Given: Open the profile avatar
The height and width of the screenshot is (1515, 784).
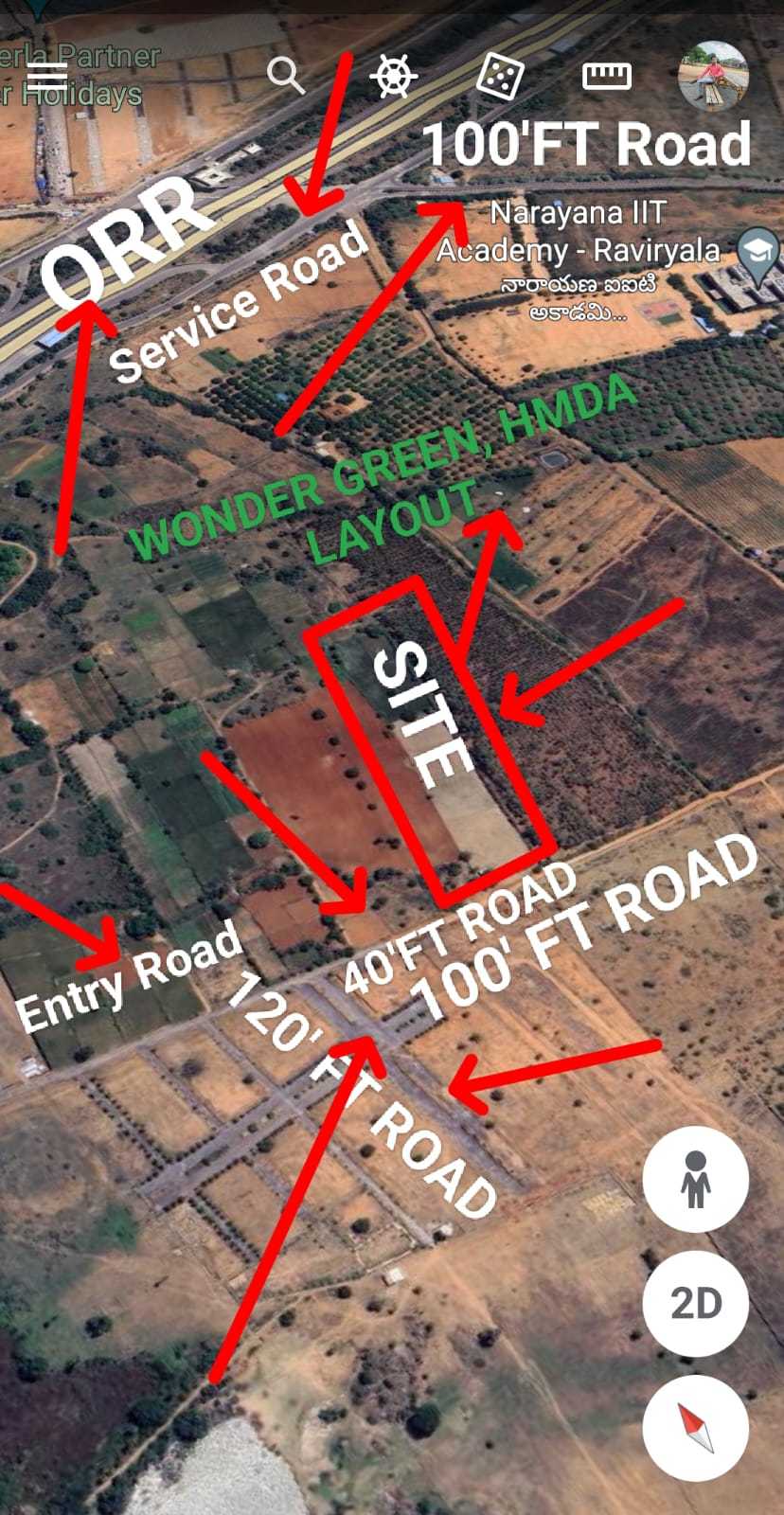Looking at the screenshot, I should click(x=714, y=76).
